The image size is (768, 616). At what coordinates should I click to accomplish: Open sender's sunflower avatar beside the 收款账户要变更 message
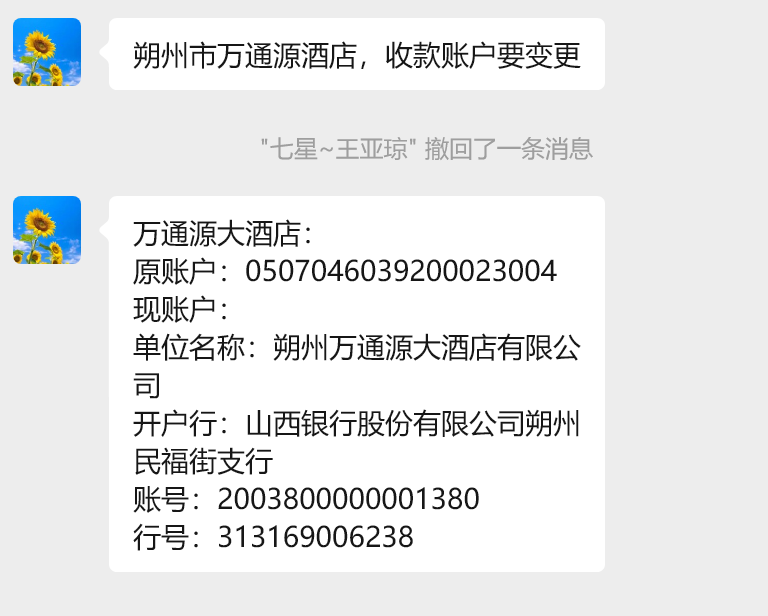pyautogui.click(x=47, y=52)
